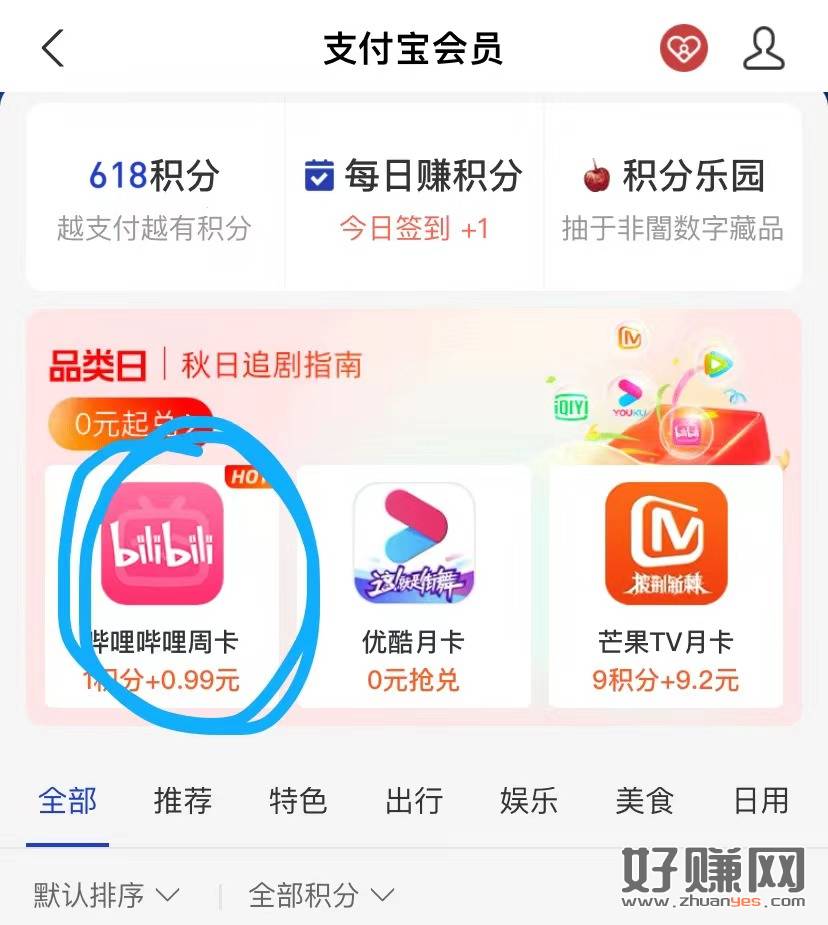Go back from 支付宝会员 page
This screenshot has height=925, width=828.
pos(53,48)
